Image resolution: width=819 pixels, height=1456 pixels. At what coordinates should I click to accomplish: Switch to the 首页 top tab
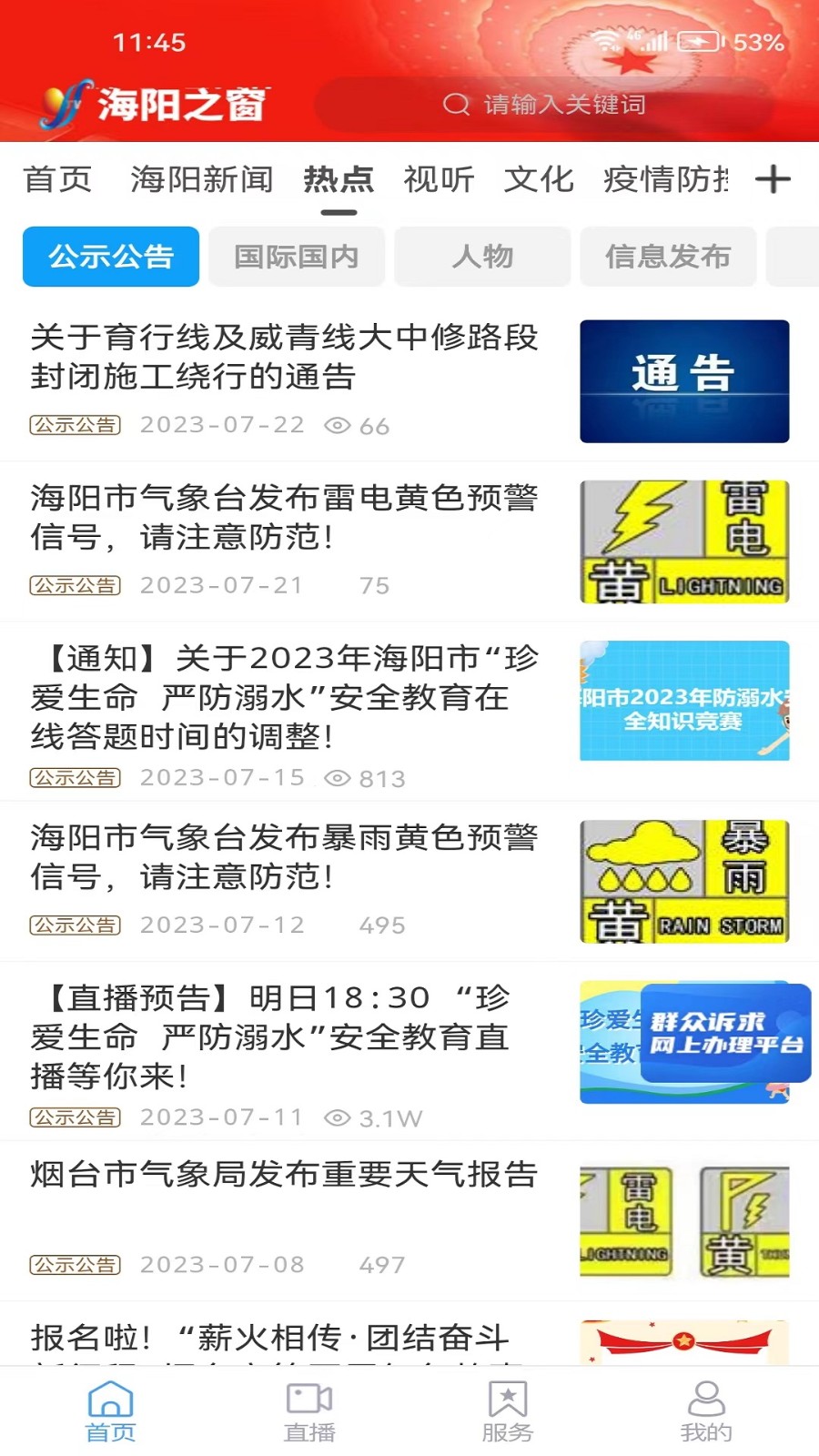click(x=57, y=179)
